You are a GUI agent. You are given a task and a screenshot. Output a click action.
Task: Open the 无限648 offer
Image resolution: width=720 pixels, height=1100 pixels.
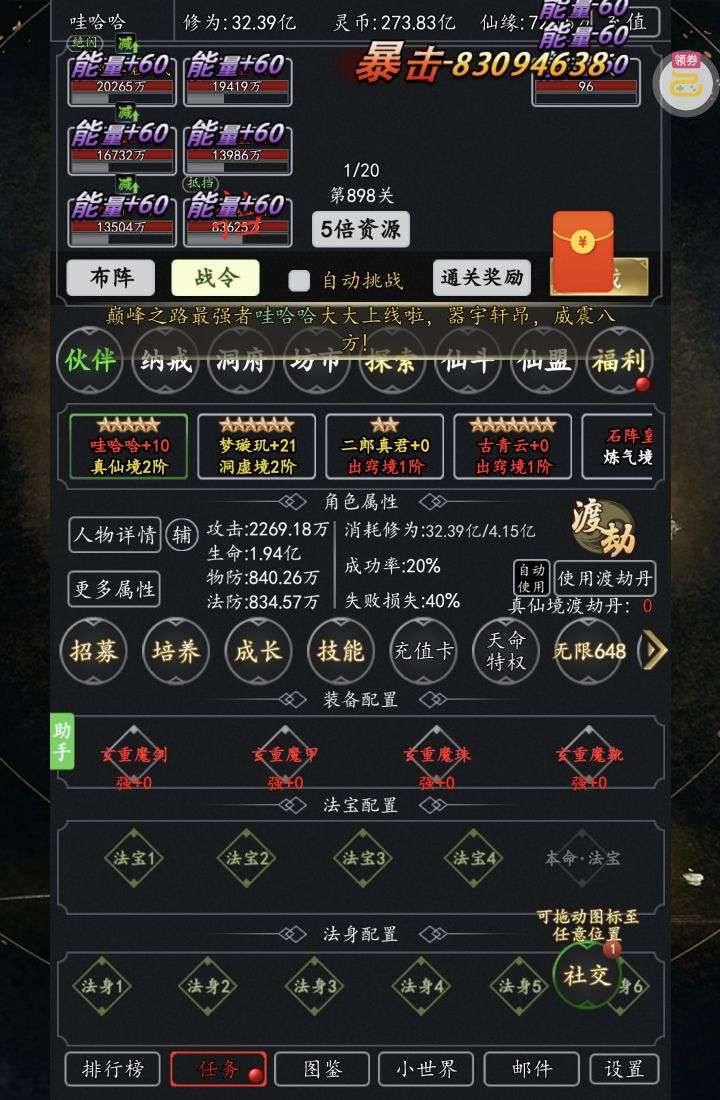589,651
